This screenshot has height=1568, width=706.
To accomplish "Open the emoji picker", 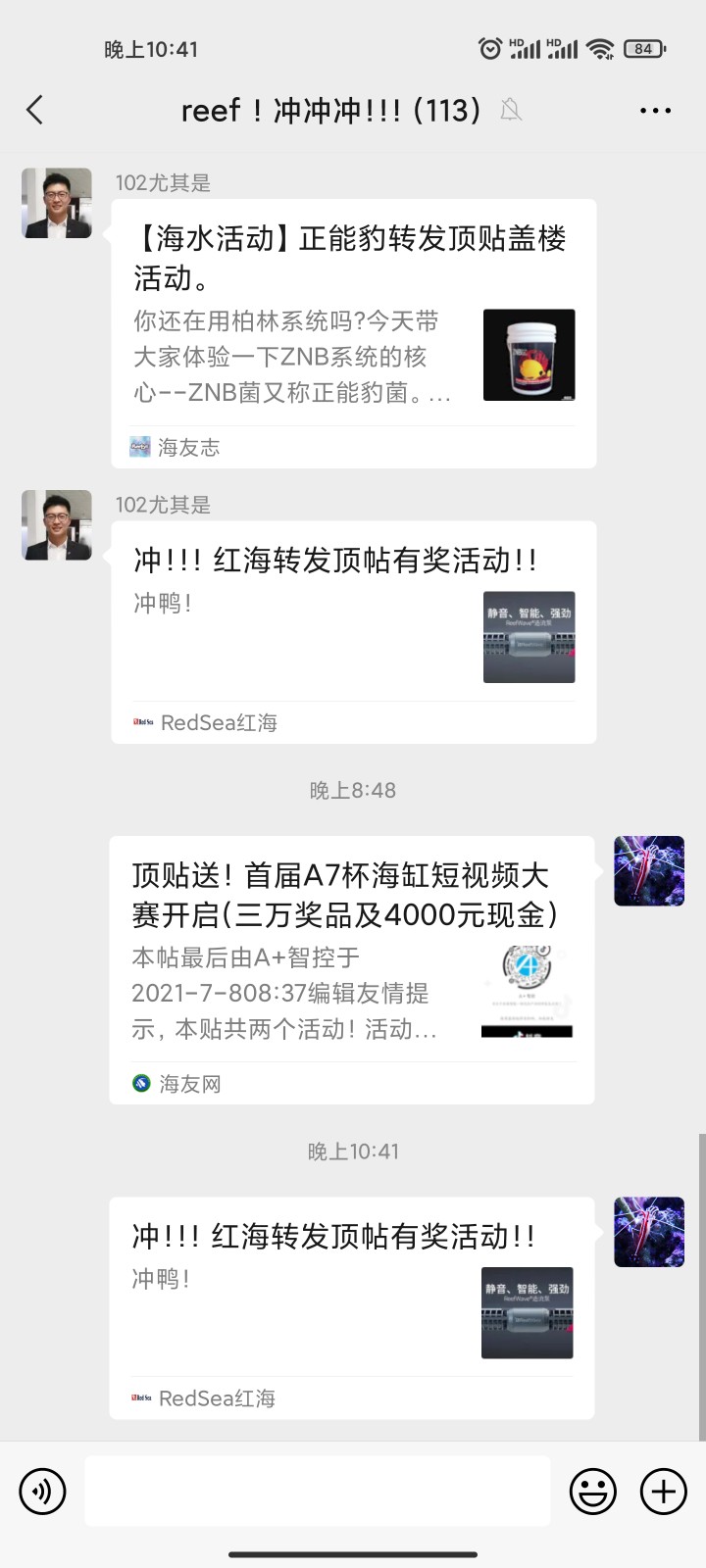I will 593,1492.
